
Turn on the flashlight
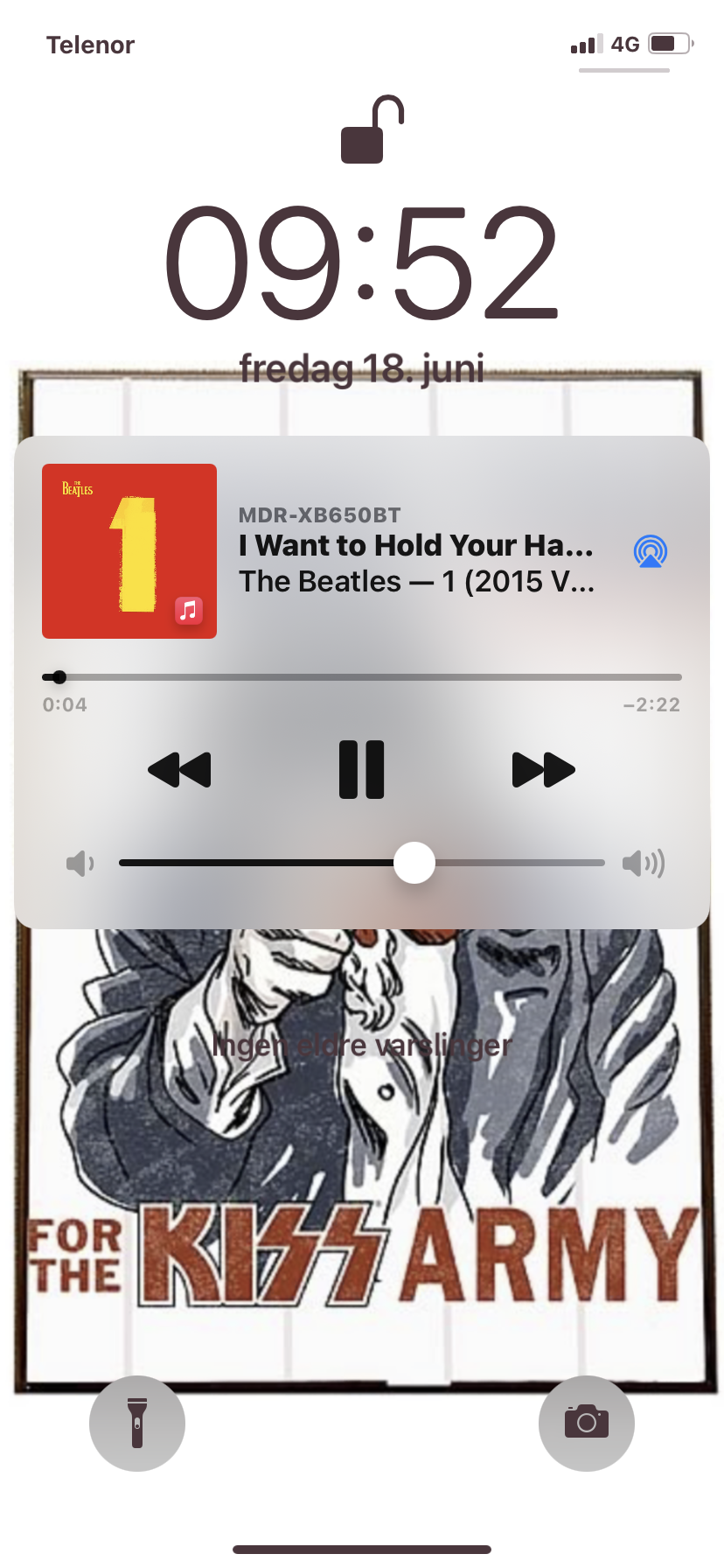tap(137, 1424)
